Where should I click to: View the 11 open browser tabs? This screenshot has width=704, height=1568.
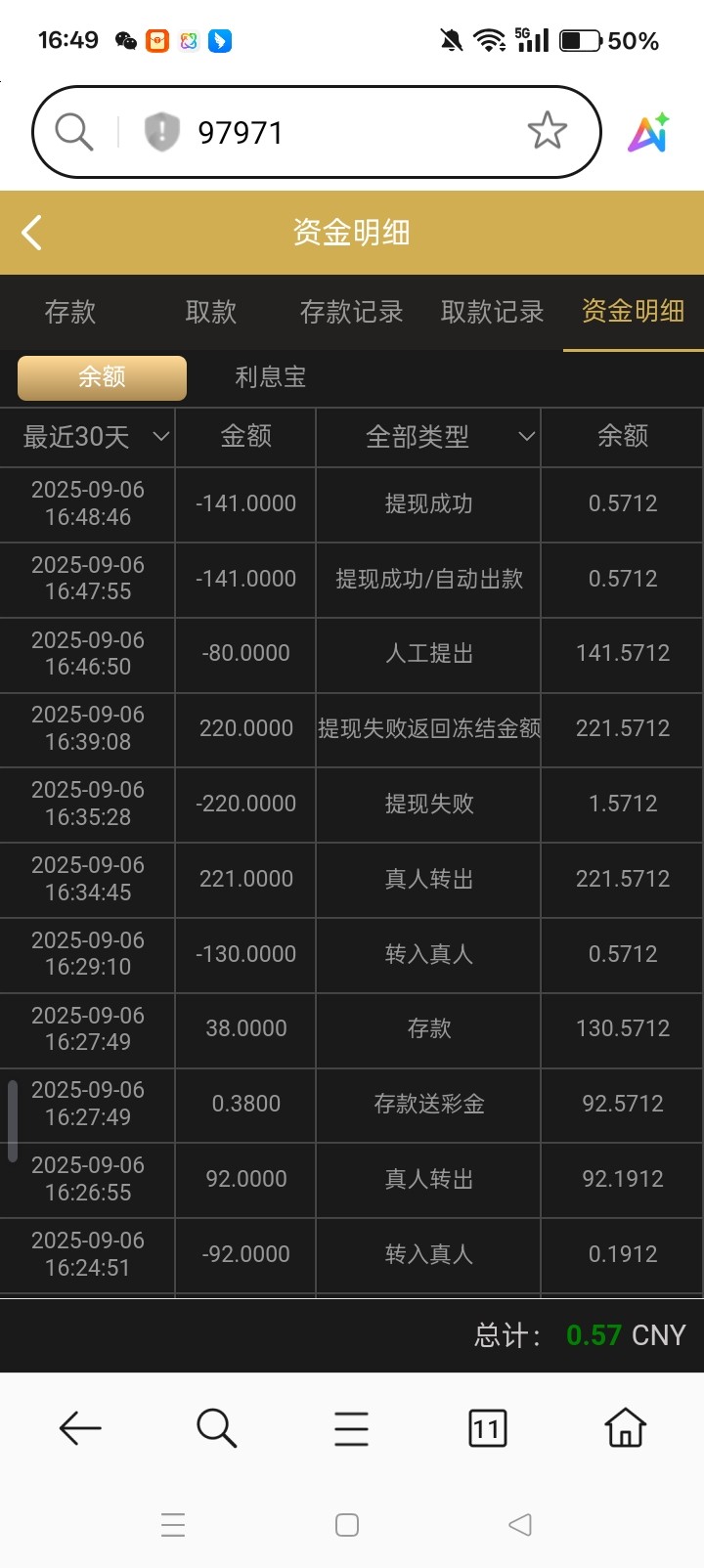(487, 1428)
